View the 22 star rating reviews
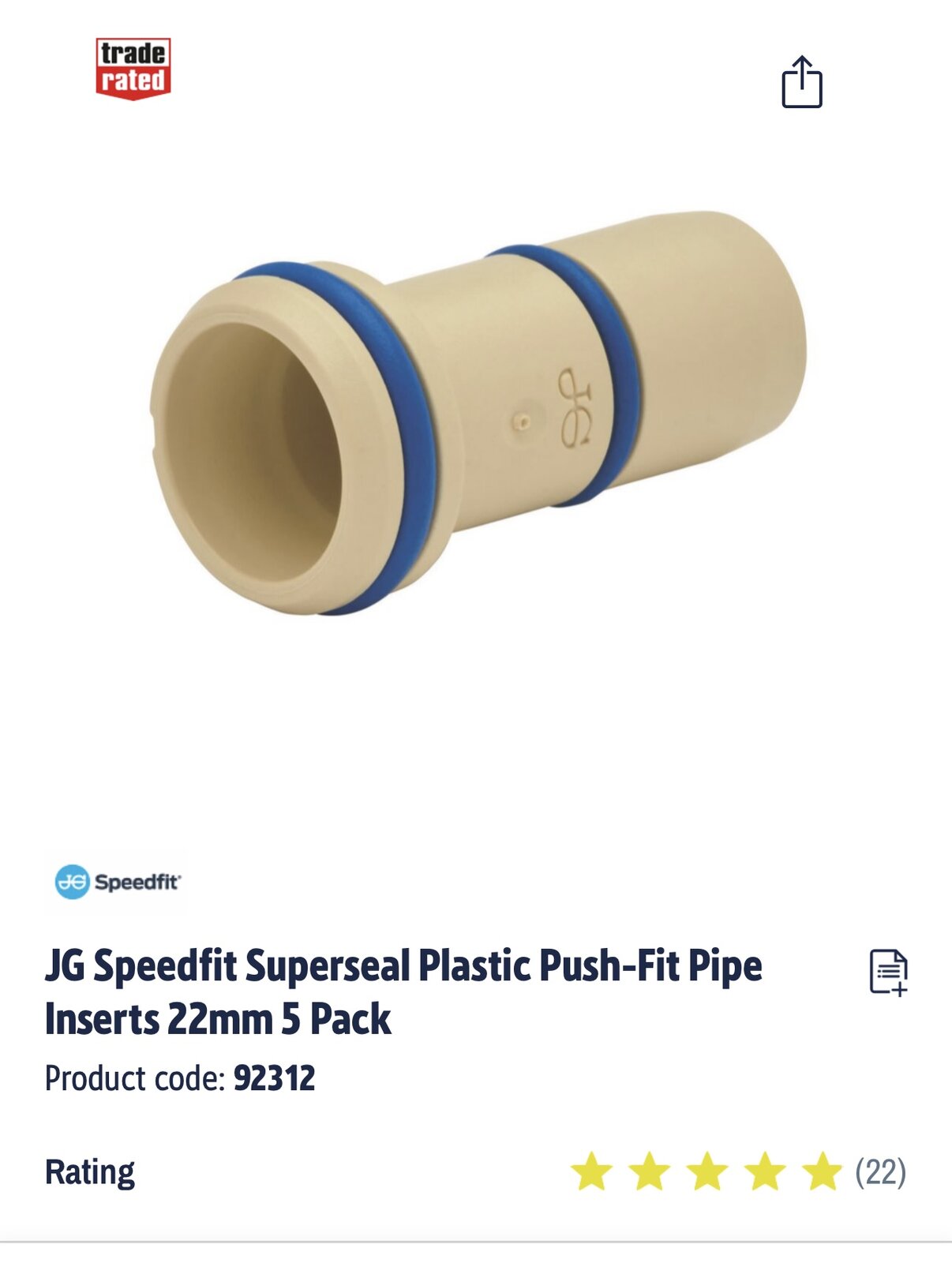Viewport: 952px width, 1263px height. tap(737, 1172)
